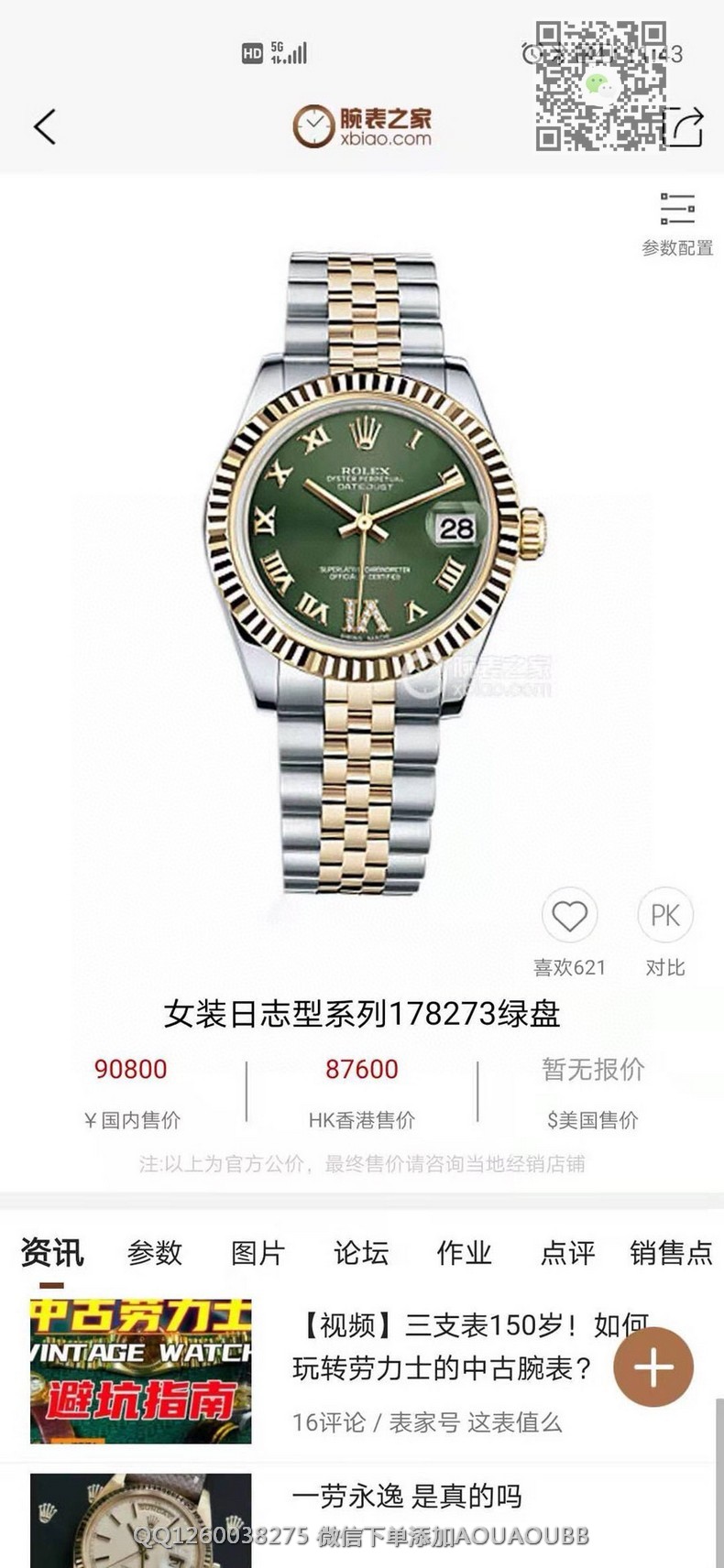Open the 图片 tab
Viewport: 724px width, 1568px height.
pos(258,1252)
